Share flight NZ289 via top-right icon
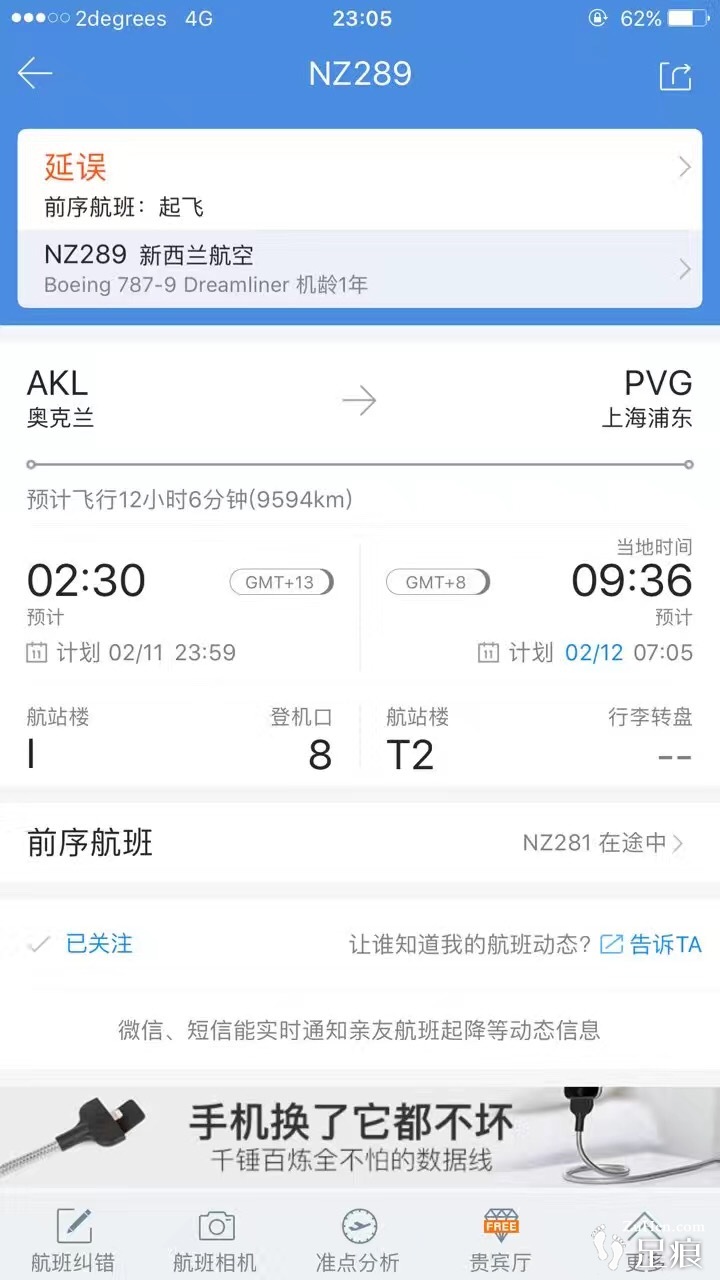 click(675, 76)
